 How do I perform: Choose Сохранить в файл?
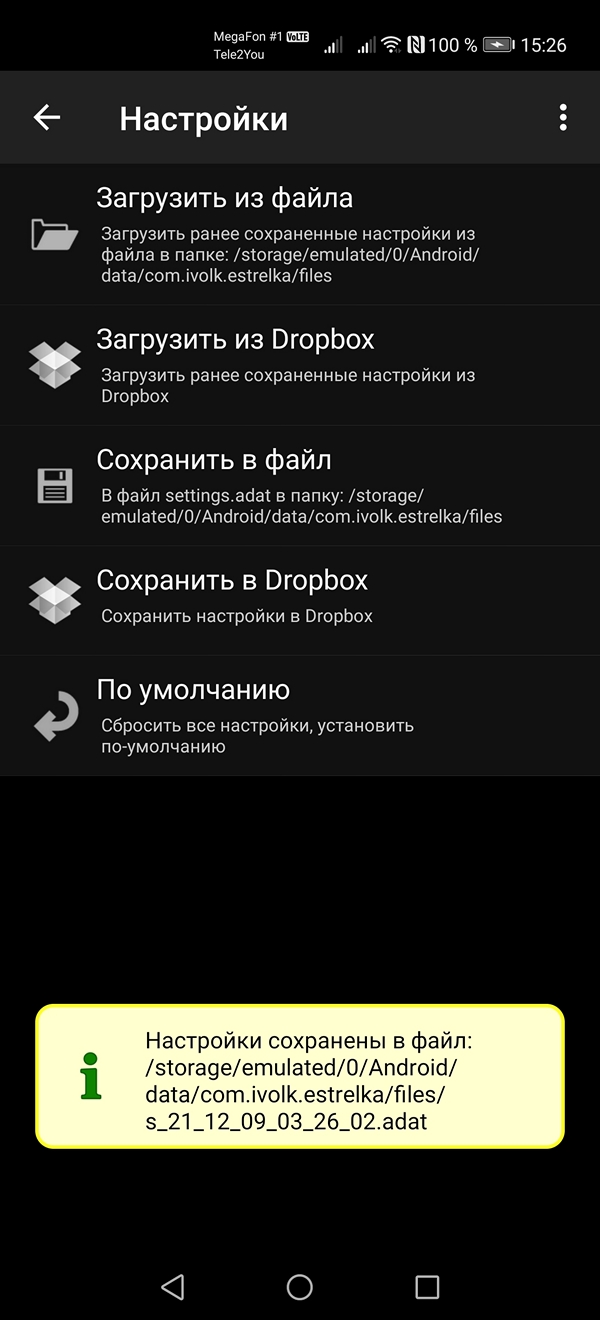click(x=300, y=486)
